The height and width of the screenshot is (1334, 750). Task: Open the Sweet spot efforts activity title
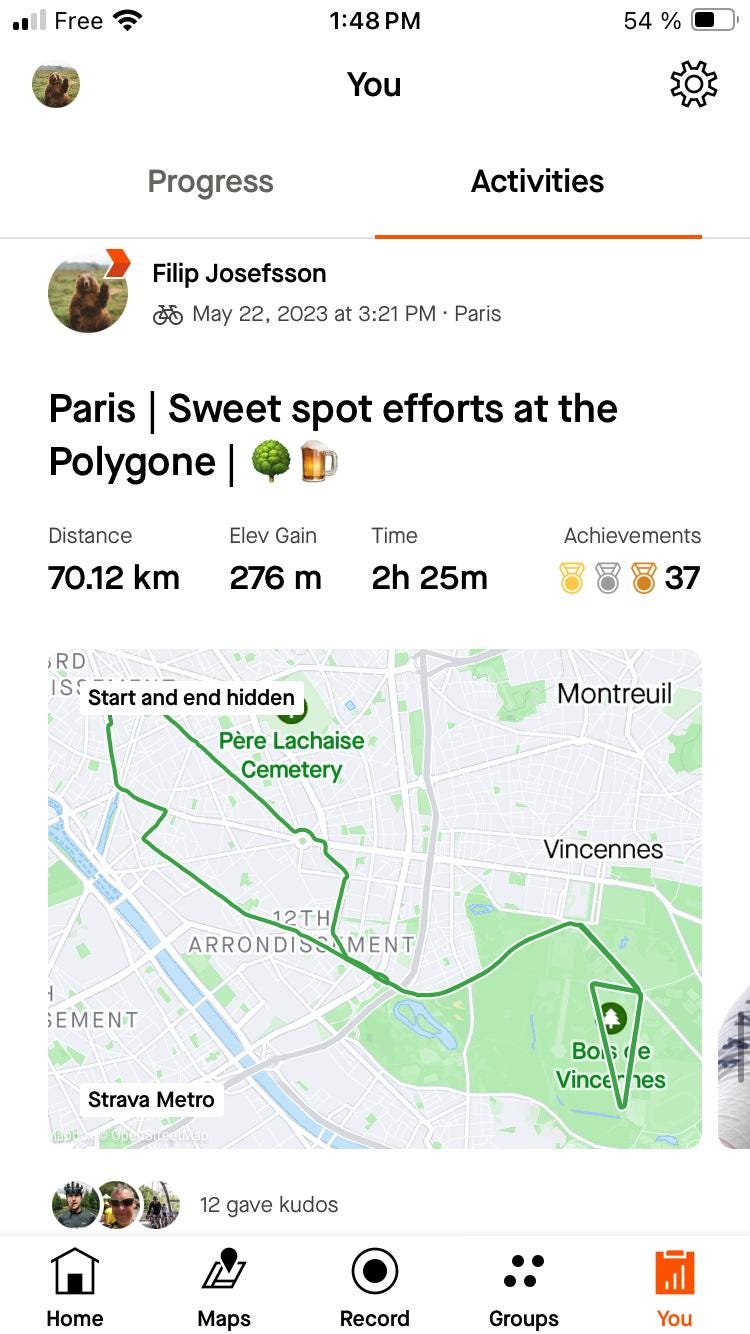click(333, 435)
